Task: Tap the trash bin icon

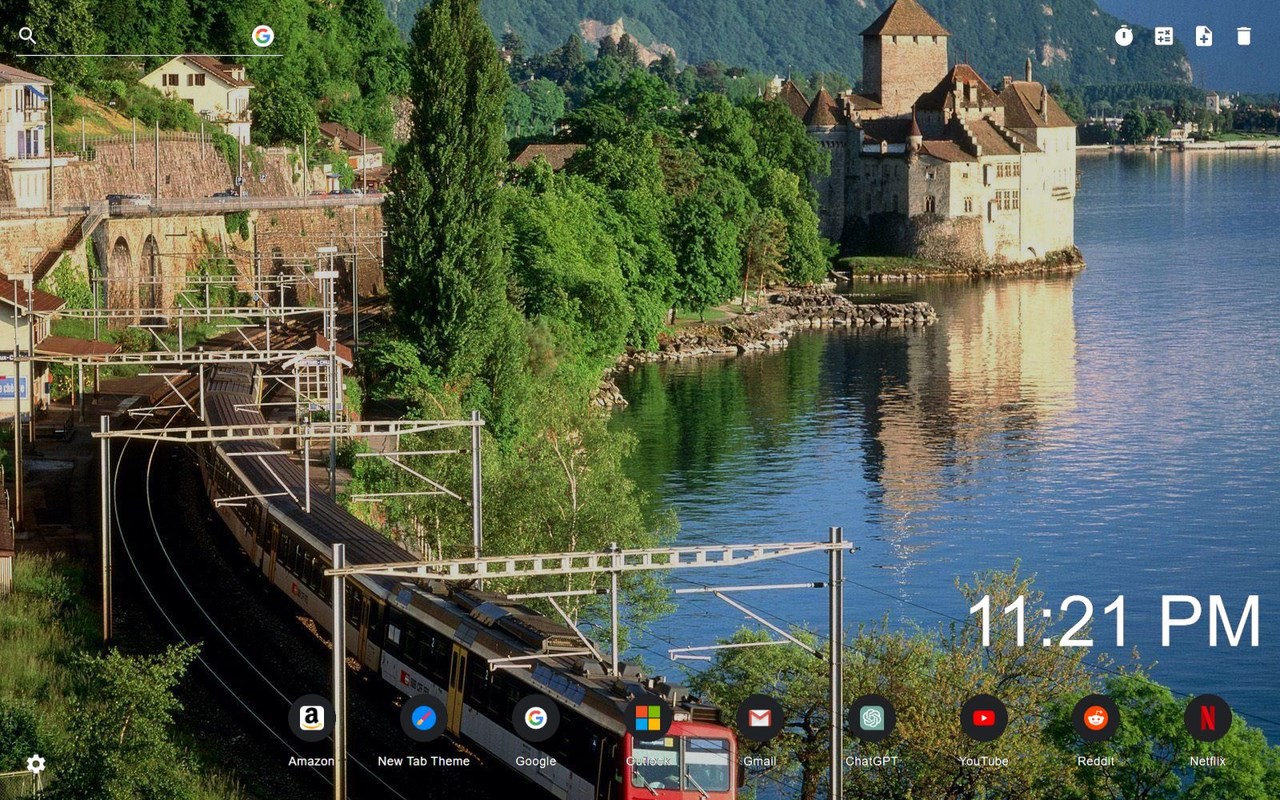Action: coord(1244,36)
